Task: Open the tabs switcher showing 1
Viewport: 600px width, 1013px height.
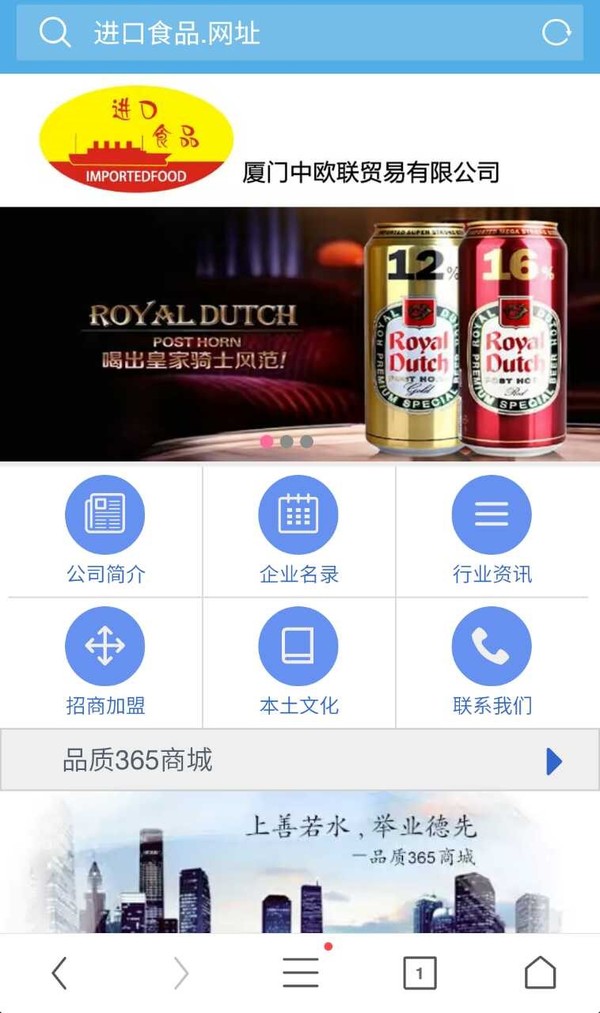Action: pyautogui.click(x=419, y=972)
